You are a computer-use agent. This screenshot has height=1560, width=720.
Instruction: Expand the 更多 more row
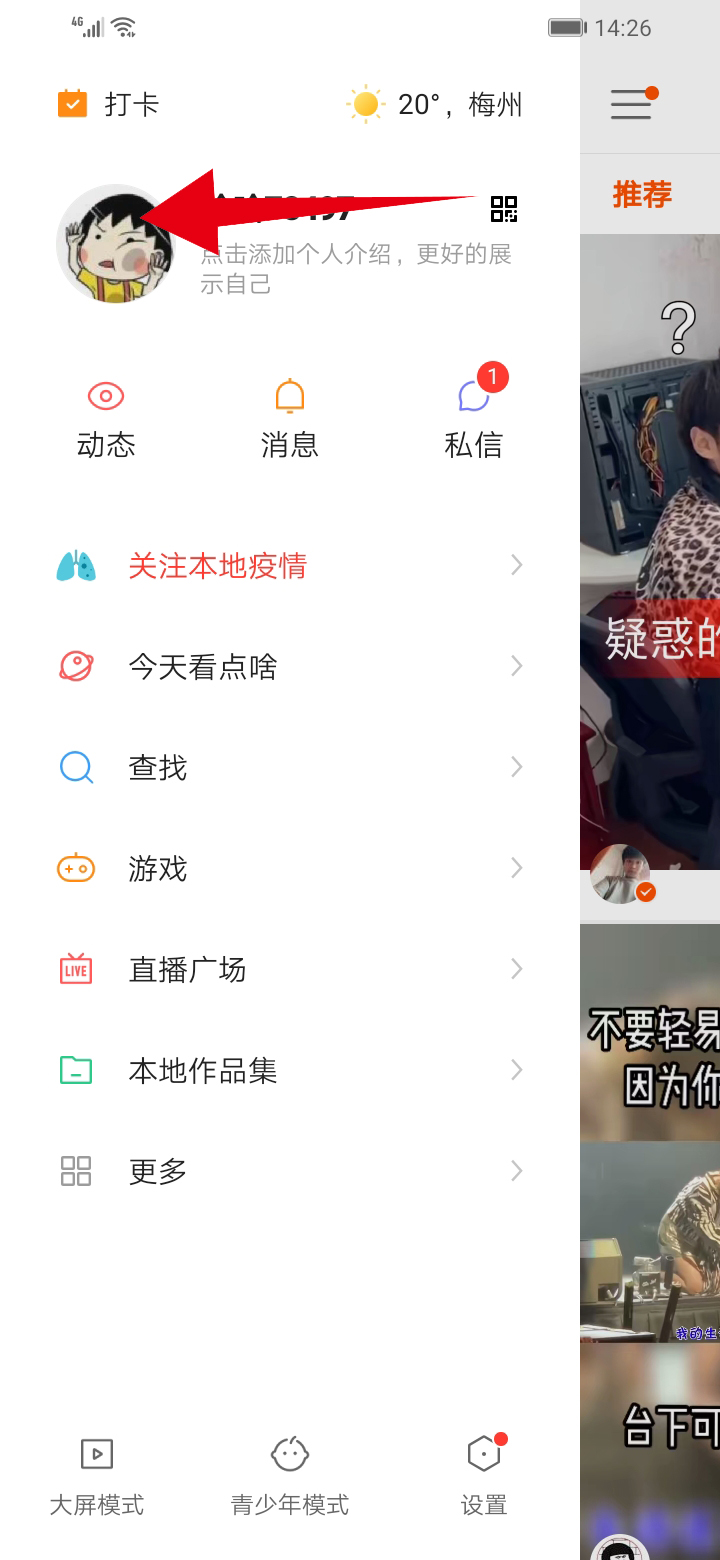click(290, 1171)
